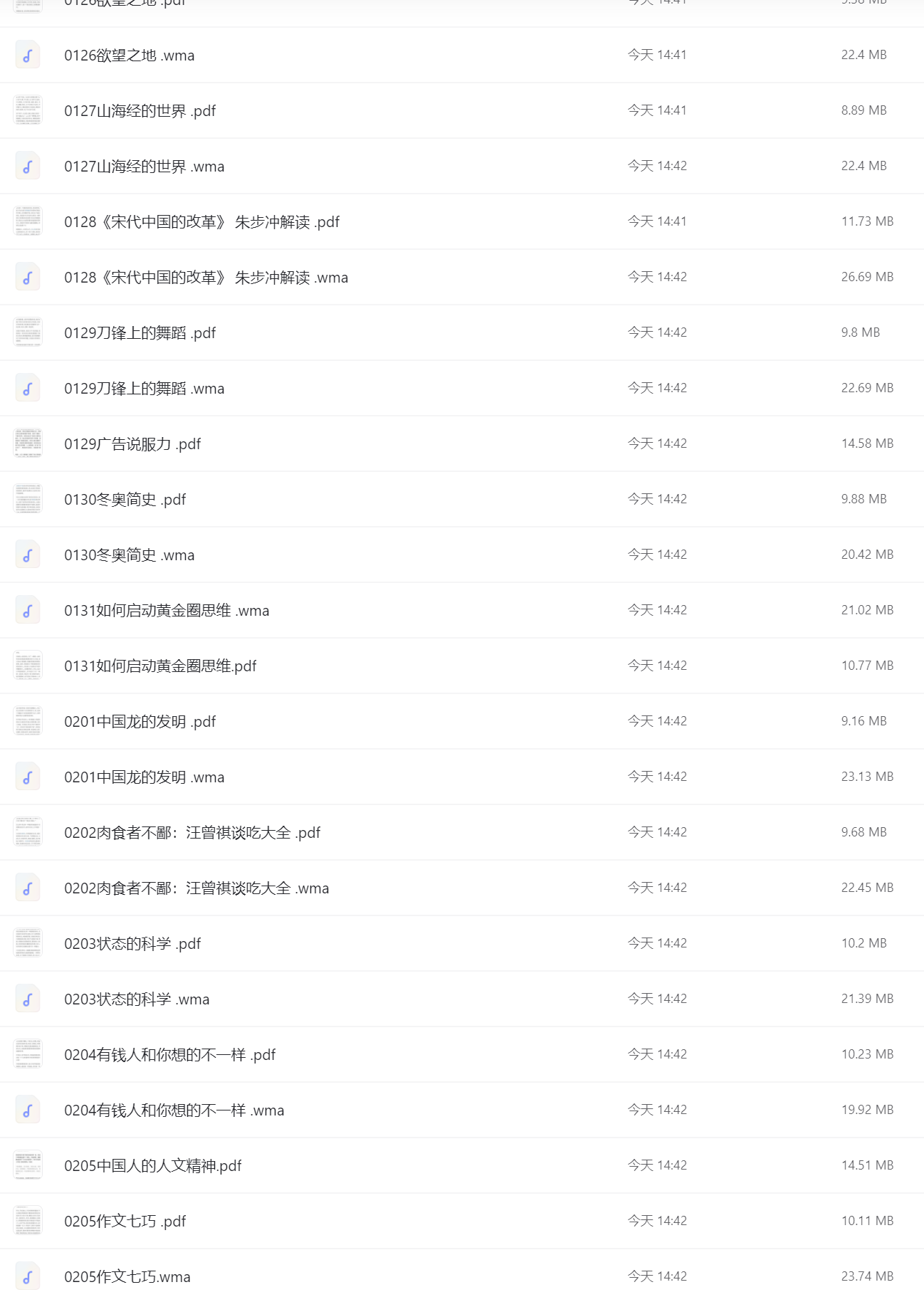Play 0129刀锋上的舞蹈 .wma audio

144,389
